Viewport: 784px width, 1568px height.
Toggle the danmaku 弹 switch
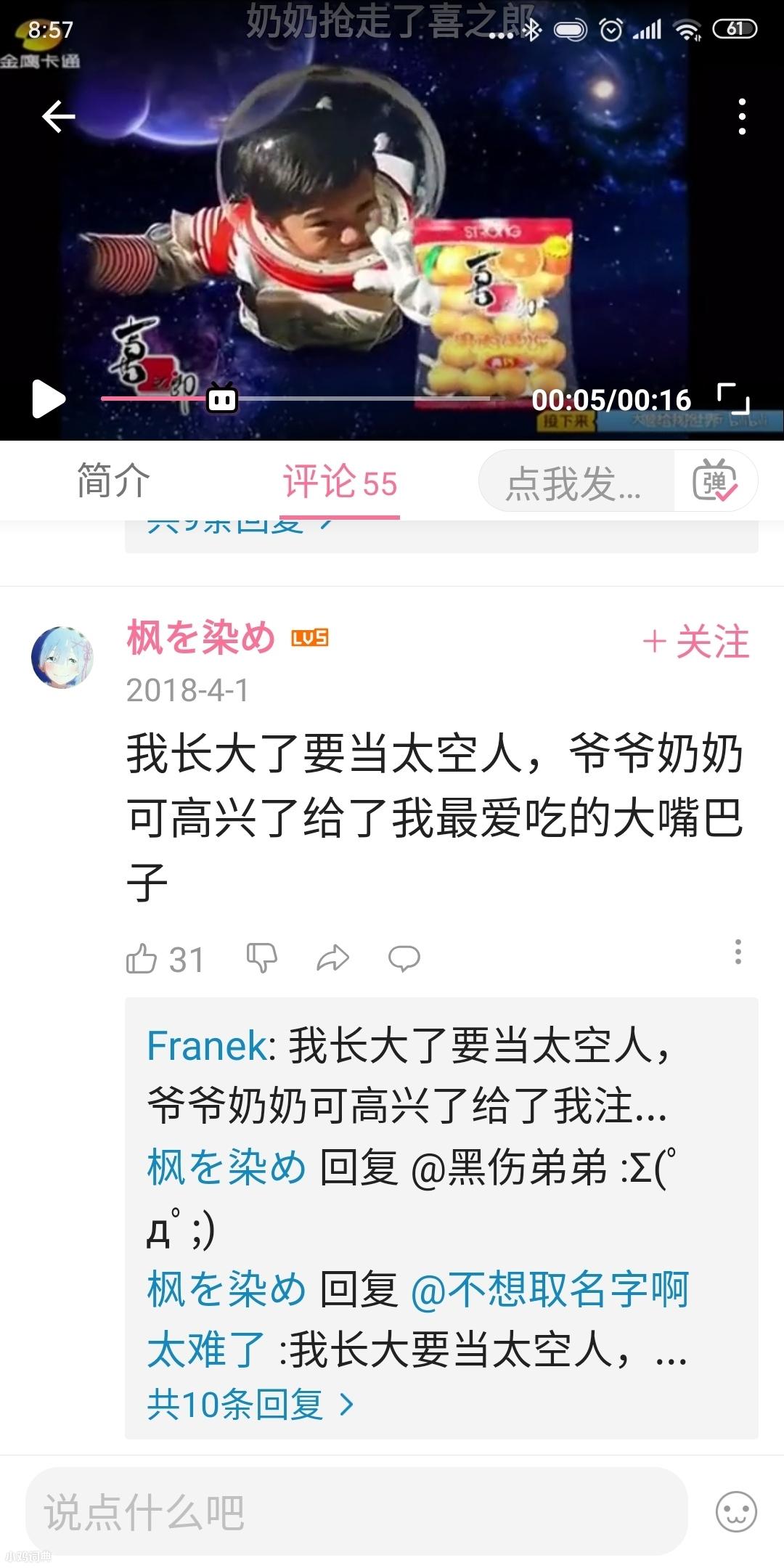coord(715,481)
